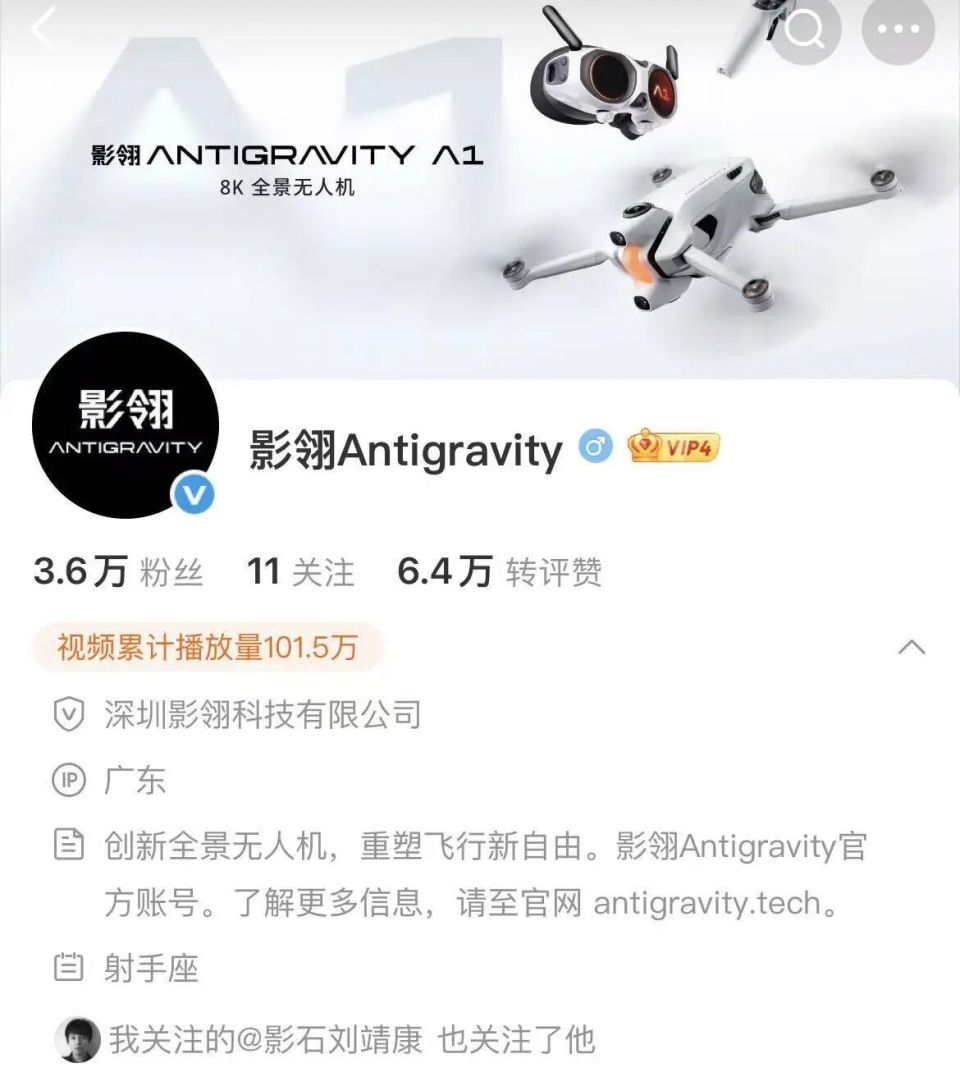Open the search icon
This screenshot has width=960, height=1077.
click(x=803, y=31)
